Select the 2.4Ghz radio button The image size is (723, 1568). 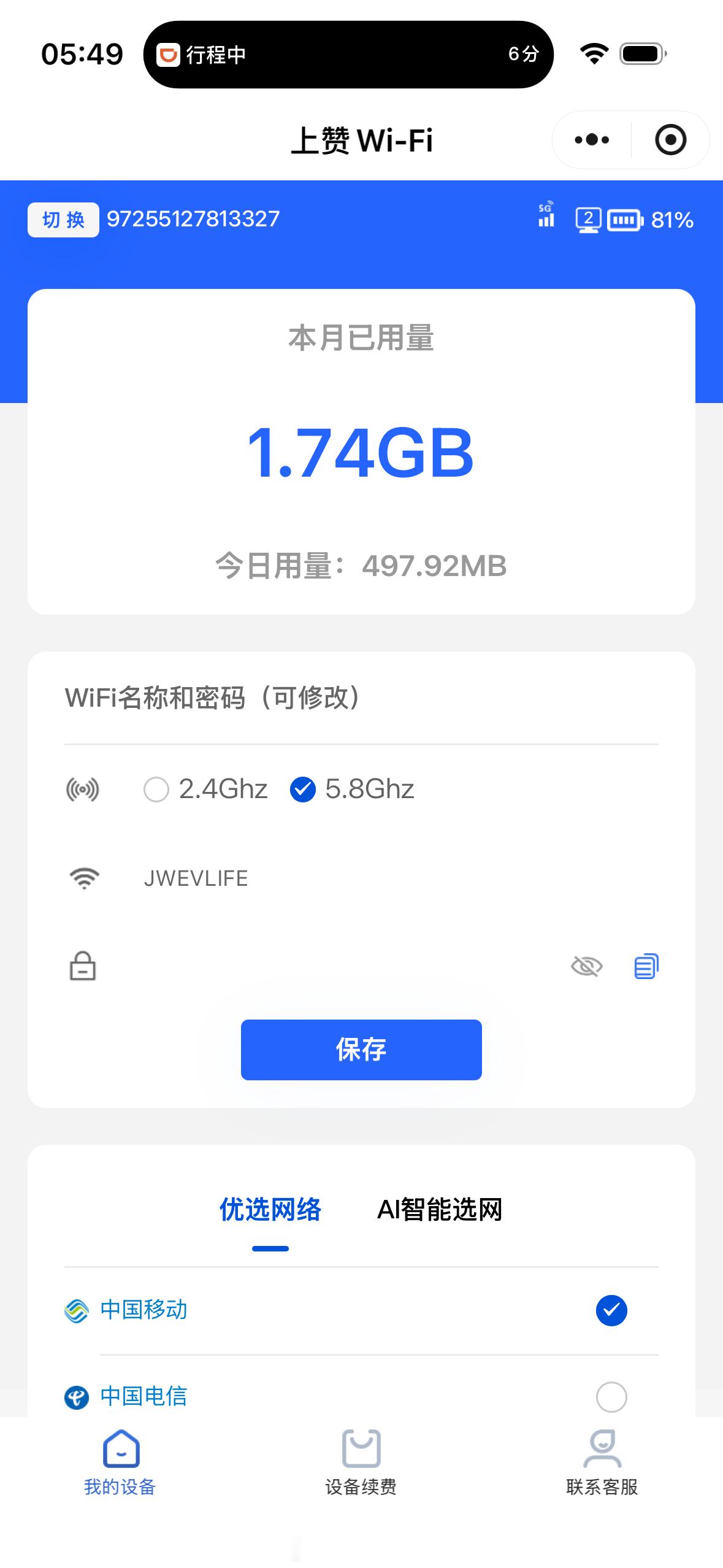[x=156, y=790]
